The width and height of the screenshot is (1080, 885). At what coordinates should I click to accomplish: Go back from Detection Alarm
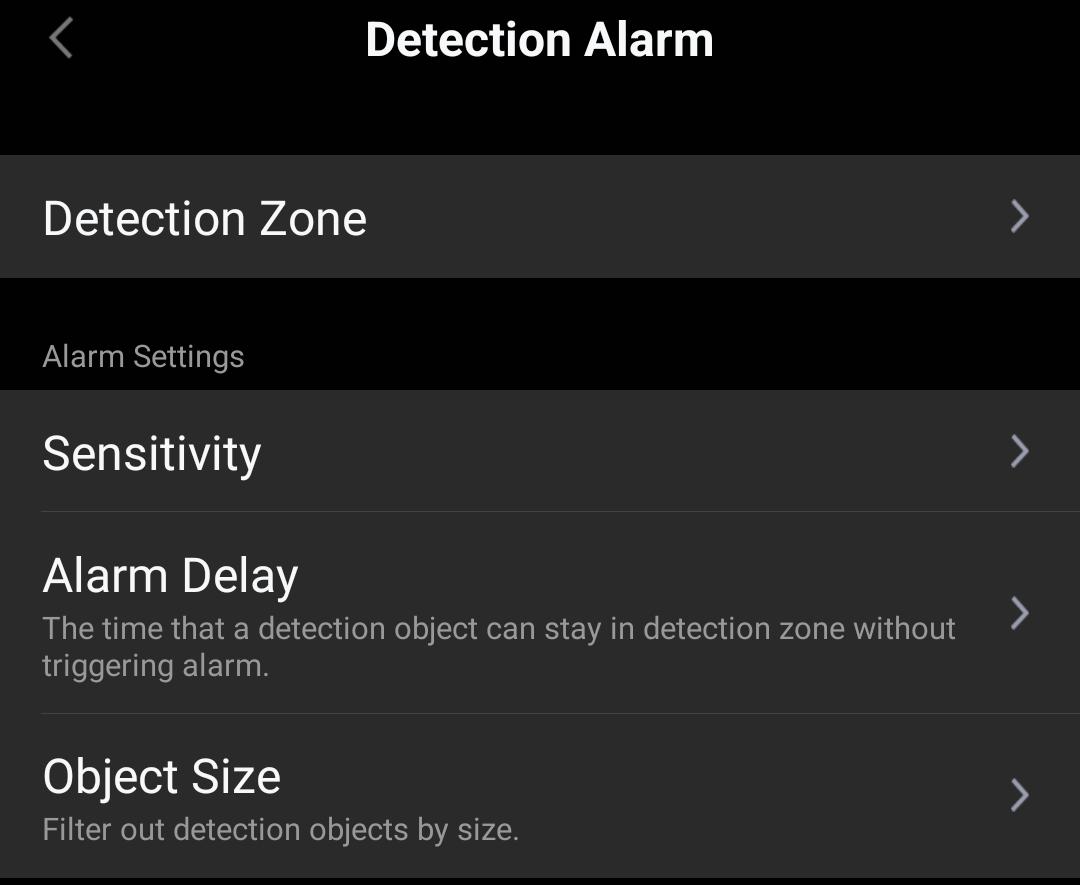click(x=61, y=40)
